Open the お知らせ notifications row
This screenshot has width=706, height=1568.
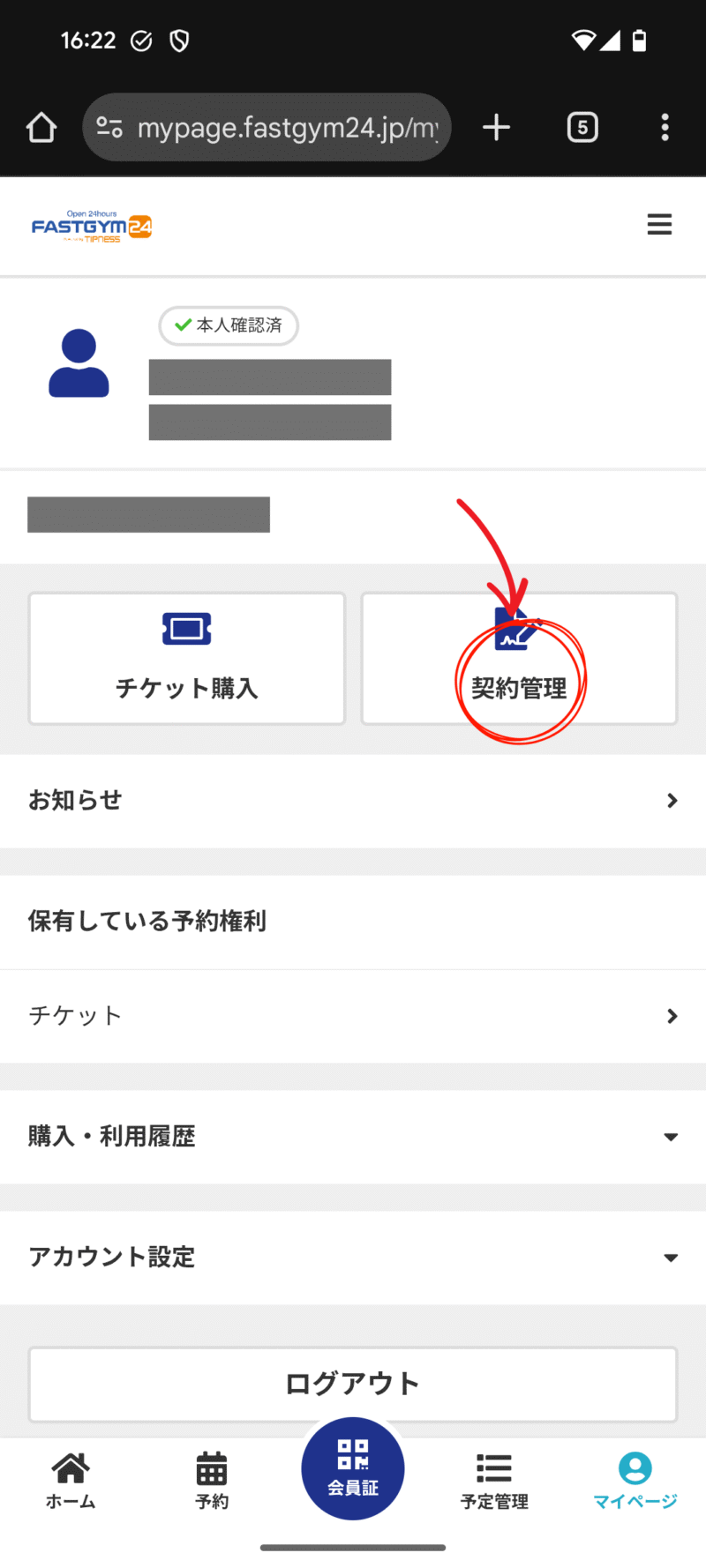click(353, 801)
